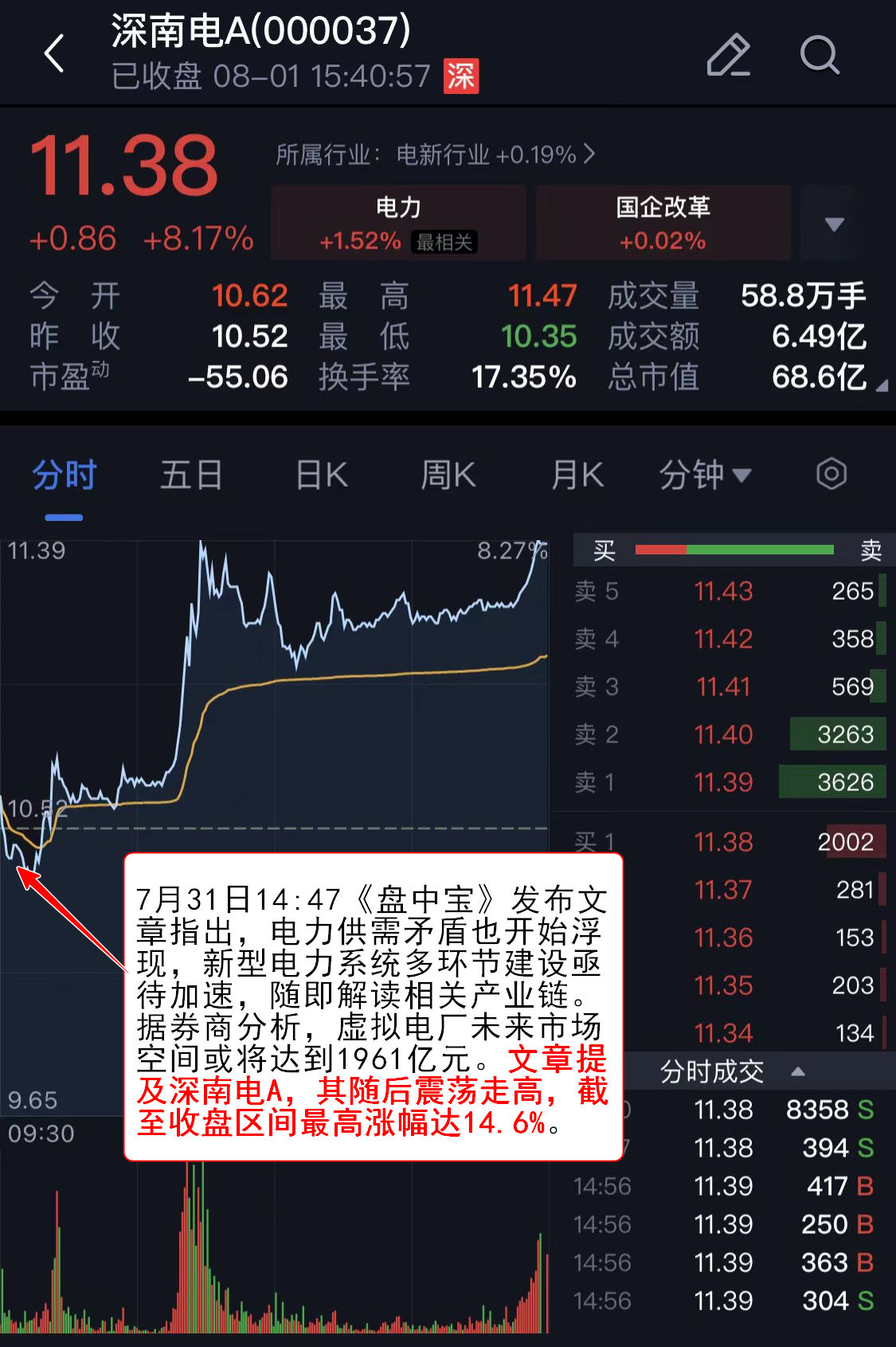Image resolution: width=896 pixels, height=1347 pixels.
Task: Open stock search magnifier
Action: click(x=819, y=55)
